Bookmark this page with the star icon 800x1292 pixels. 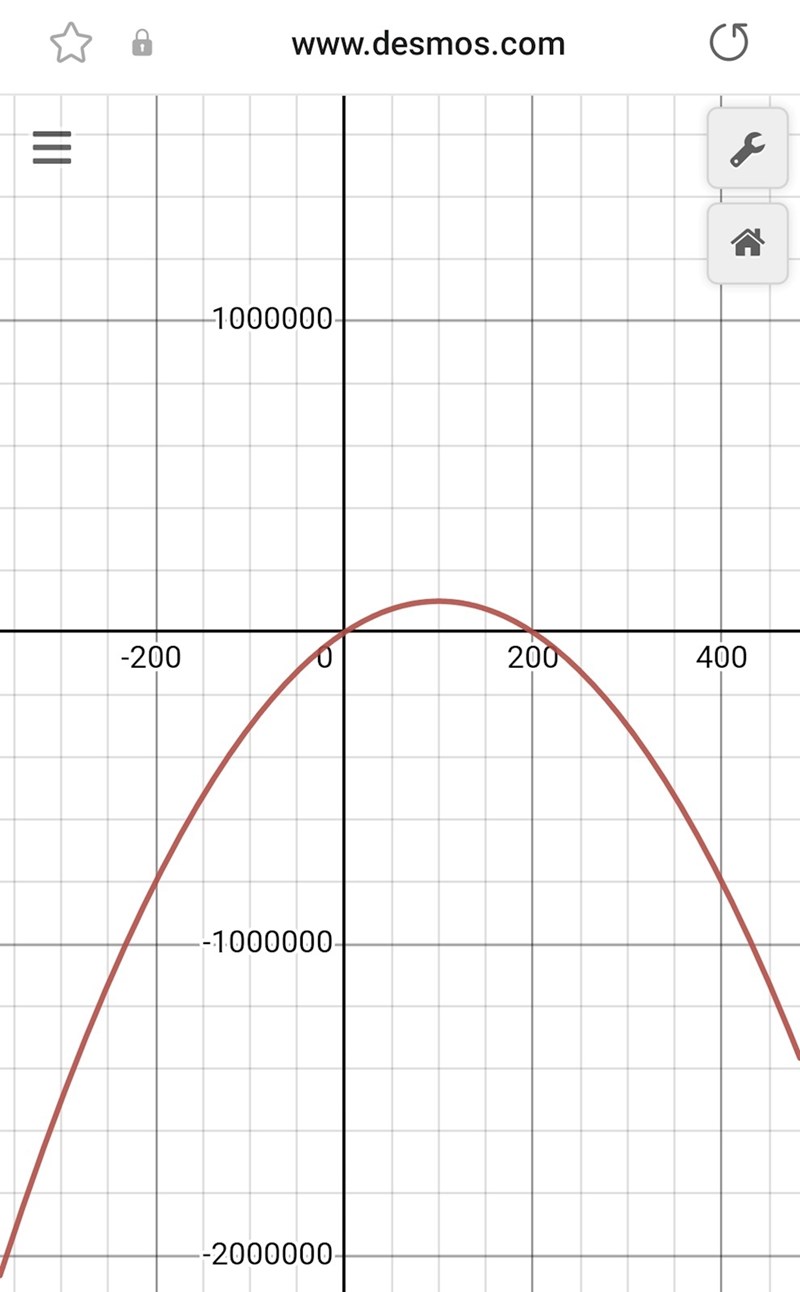click(x=71, y=44)
